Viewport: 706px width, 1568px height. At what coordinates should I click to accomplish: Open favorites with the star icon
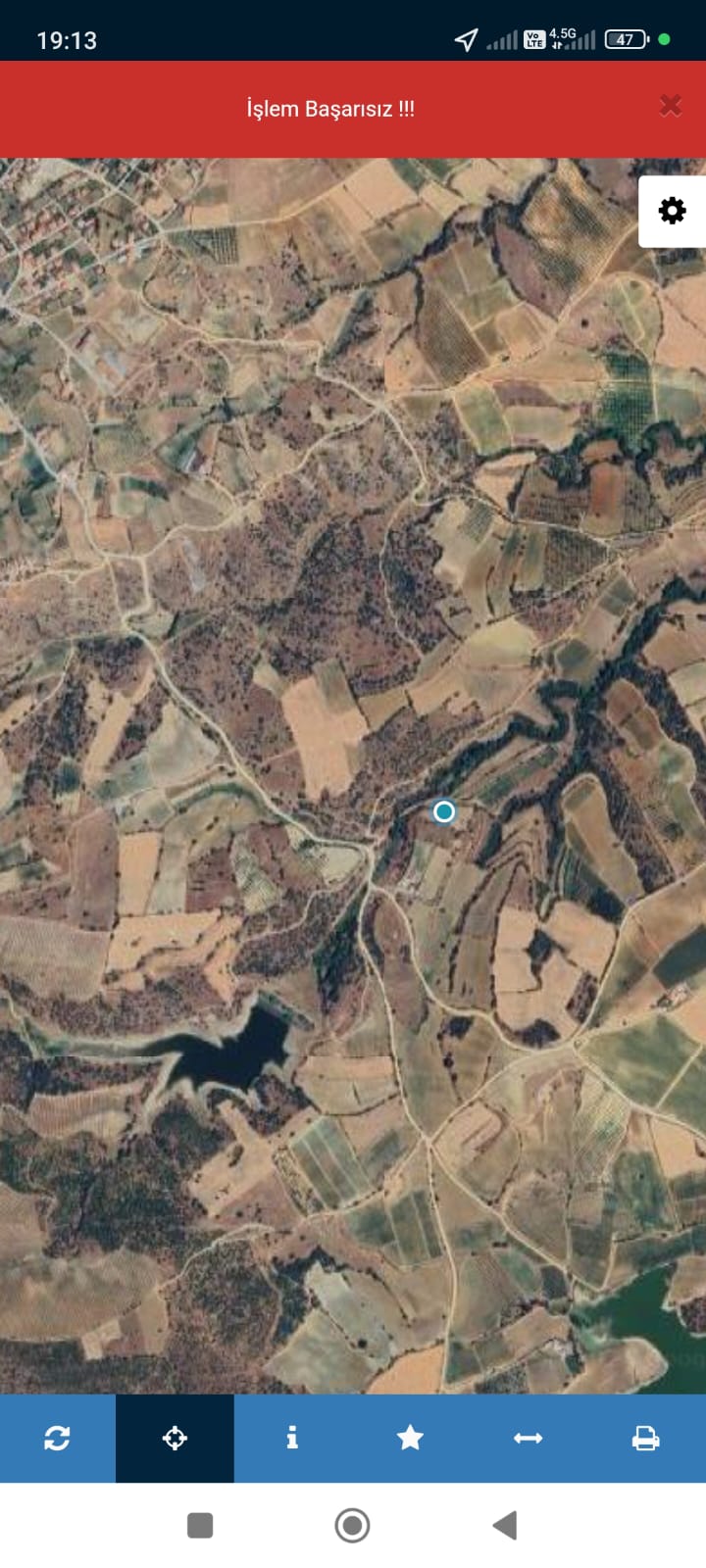[410, 1438]
